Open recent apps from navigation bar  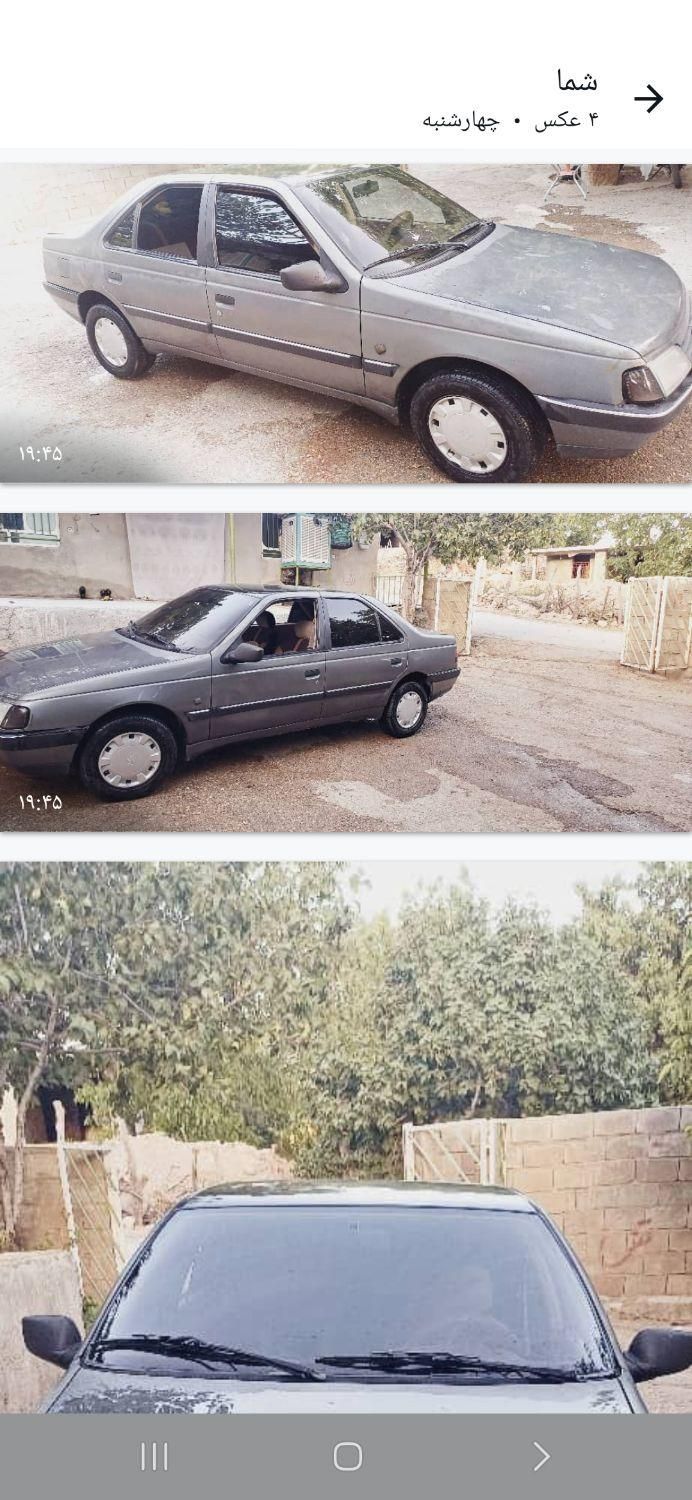pos(154,1456)
